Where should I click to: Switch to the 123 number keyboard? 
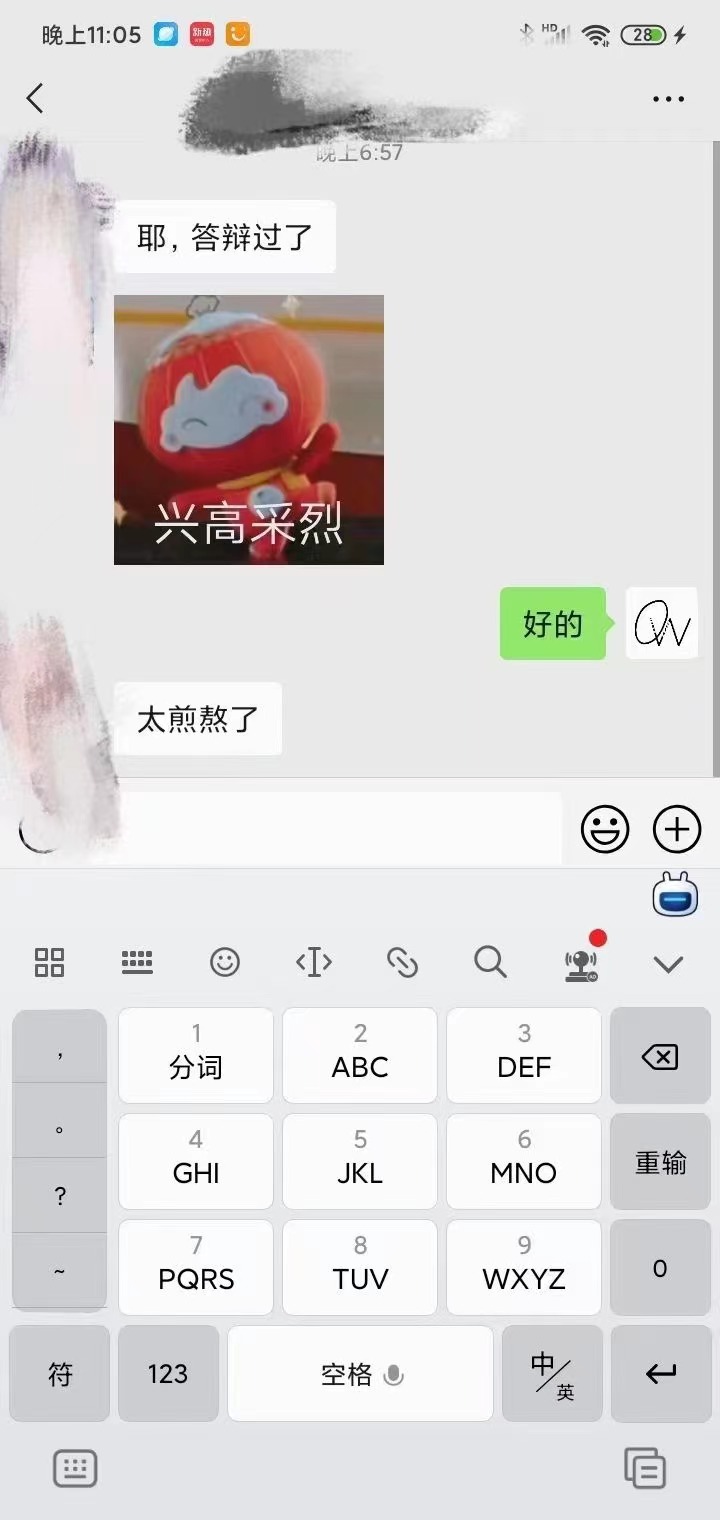168,1374
